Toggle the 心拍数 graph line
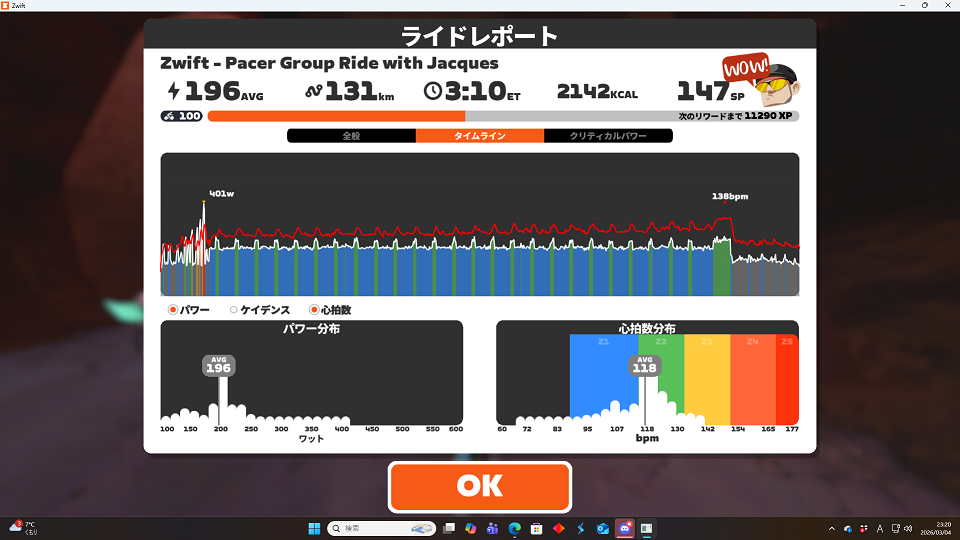Image resolution: width=960 pixels, height=540 pixels. [x=314, y=310]
